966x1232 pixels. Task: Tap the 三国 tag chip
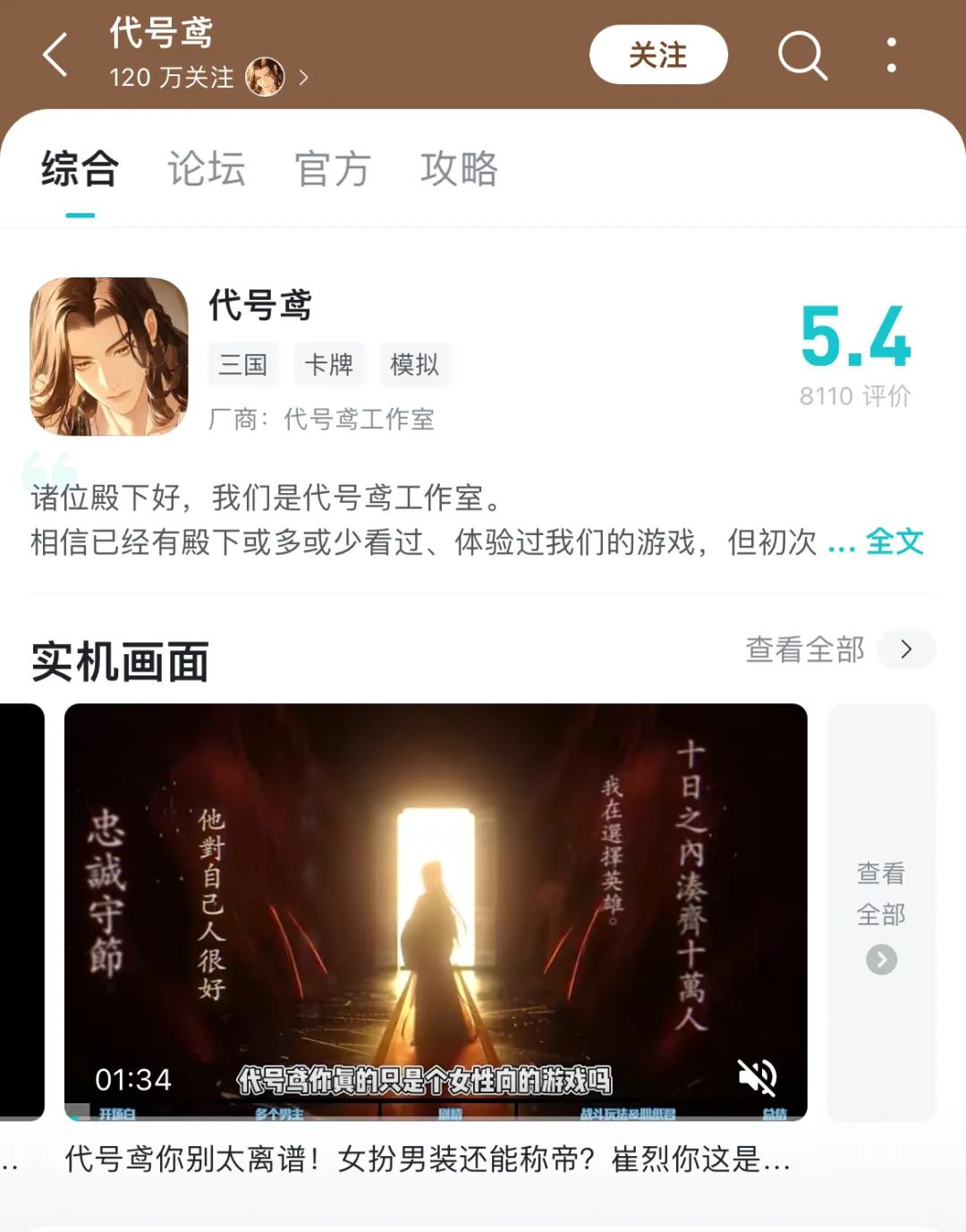click(x=243, y=364)
